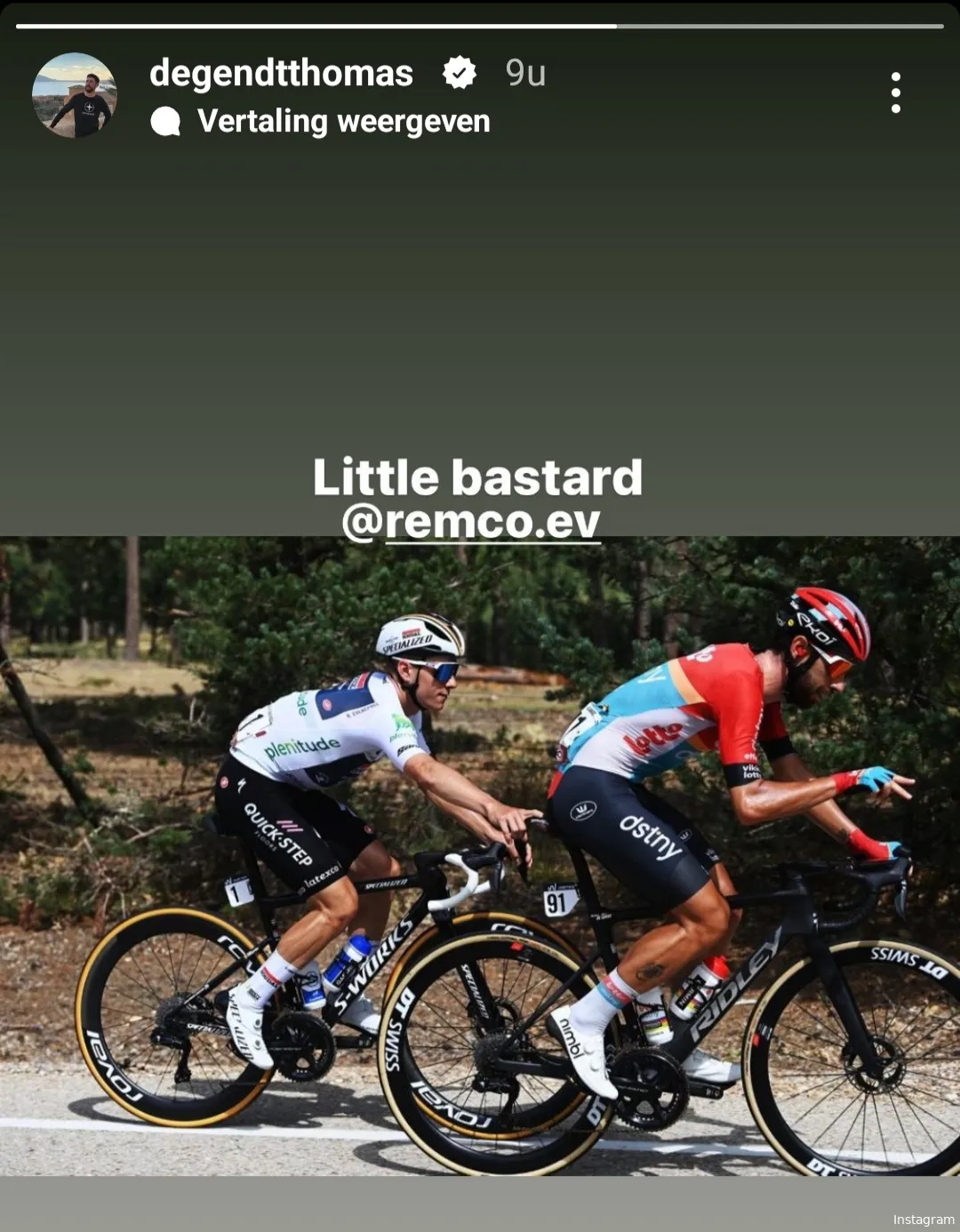Open the story overflow menu
Image resolution: width=960 pixels, height=1232 pixels.
[895, 92]
